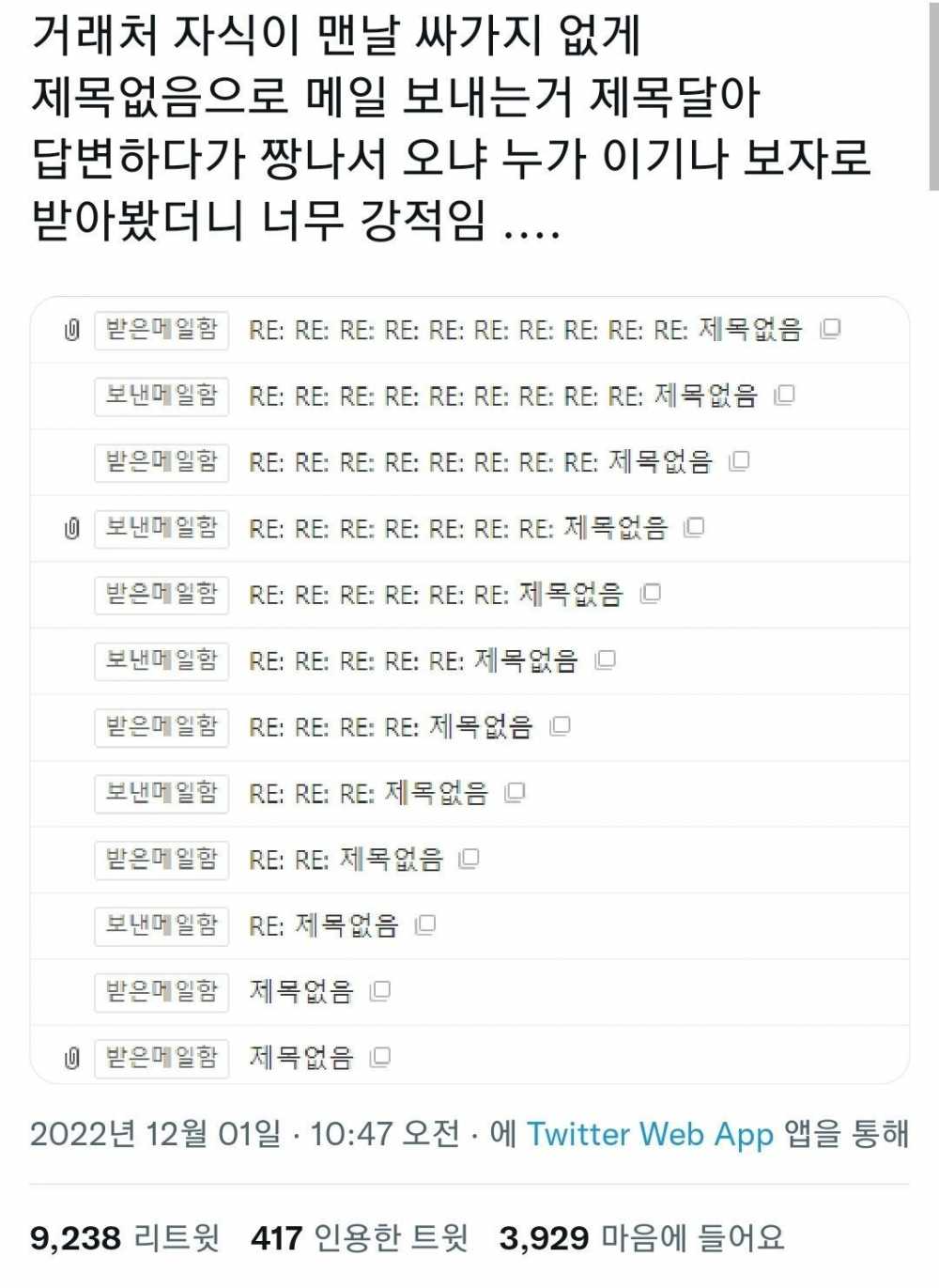Show the 3,929 마음에 들어요 list
This screenshot has width=939, height=1288.
[642, 1237]
